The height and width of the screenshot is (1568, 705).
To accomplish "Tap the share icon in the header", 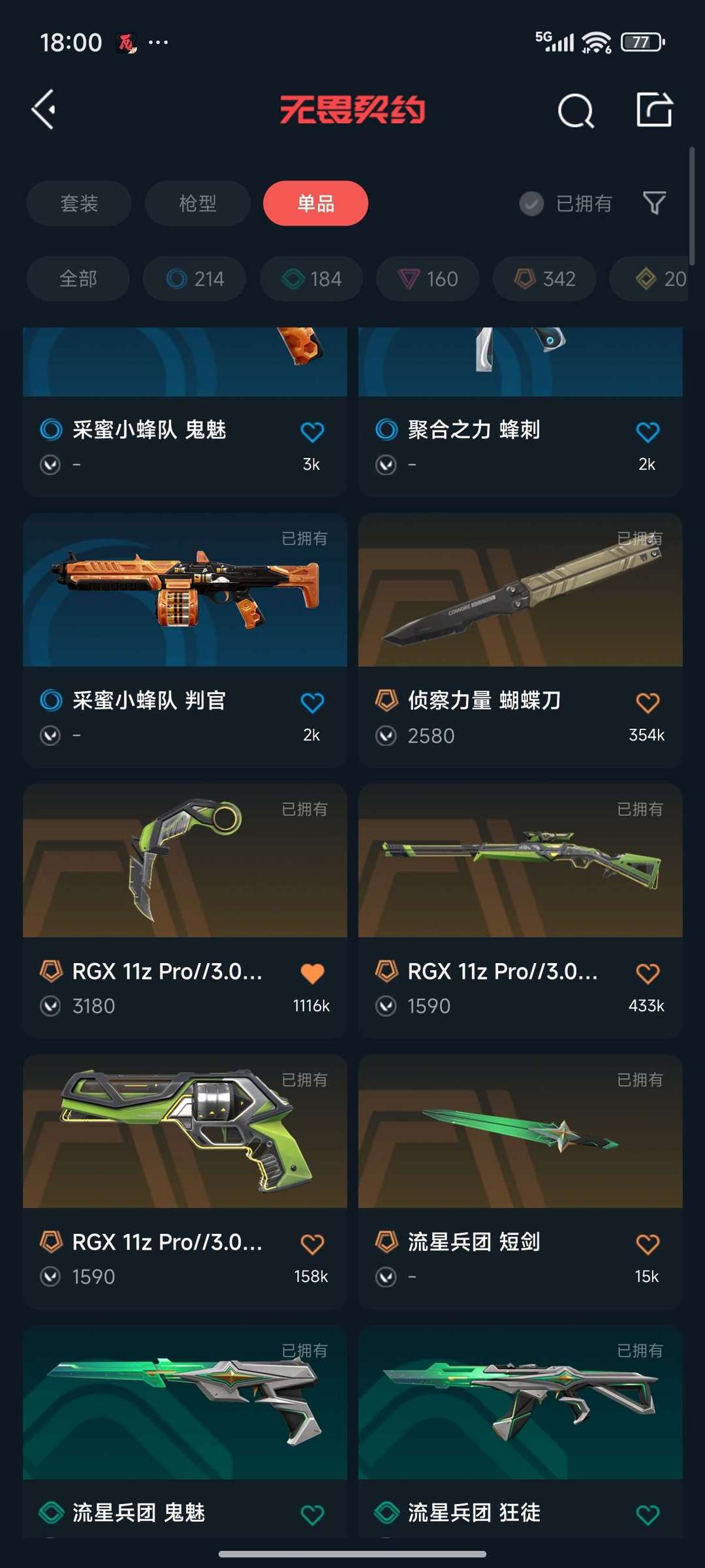I will (x=654, y=110).
